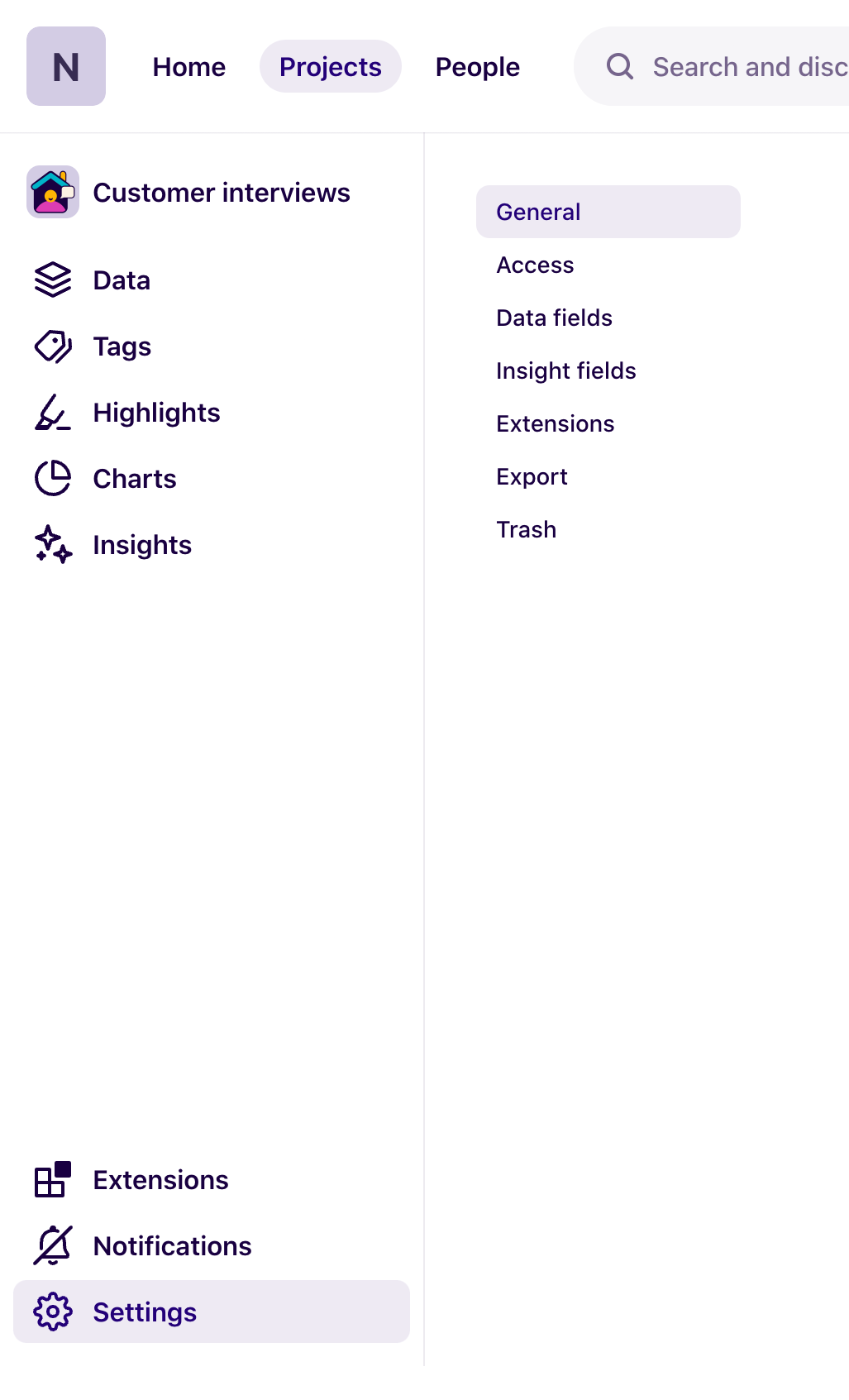Open the General settings page

pos(538,212)
